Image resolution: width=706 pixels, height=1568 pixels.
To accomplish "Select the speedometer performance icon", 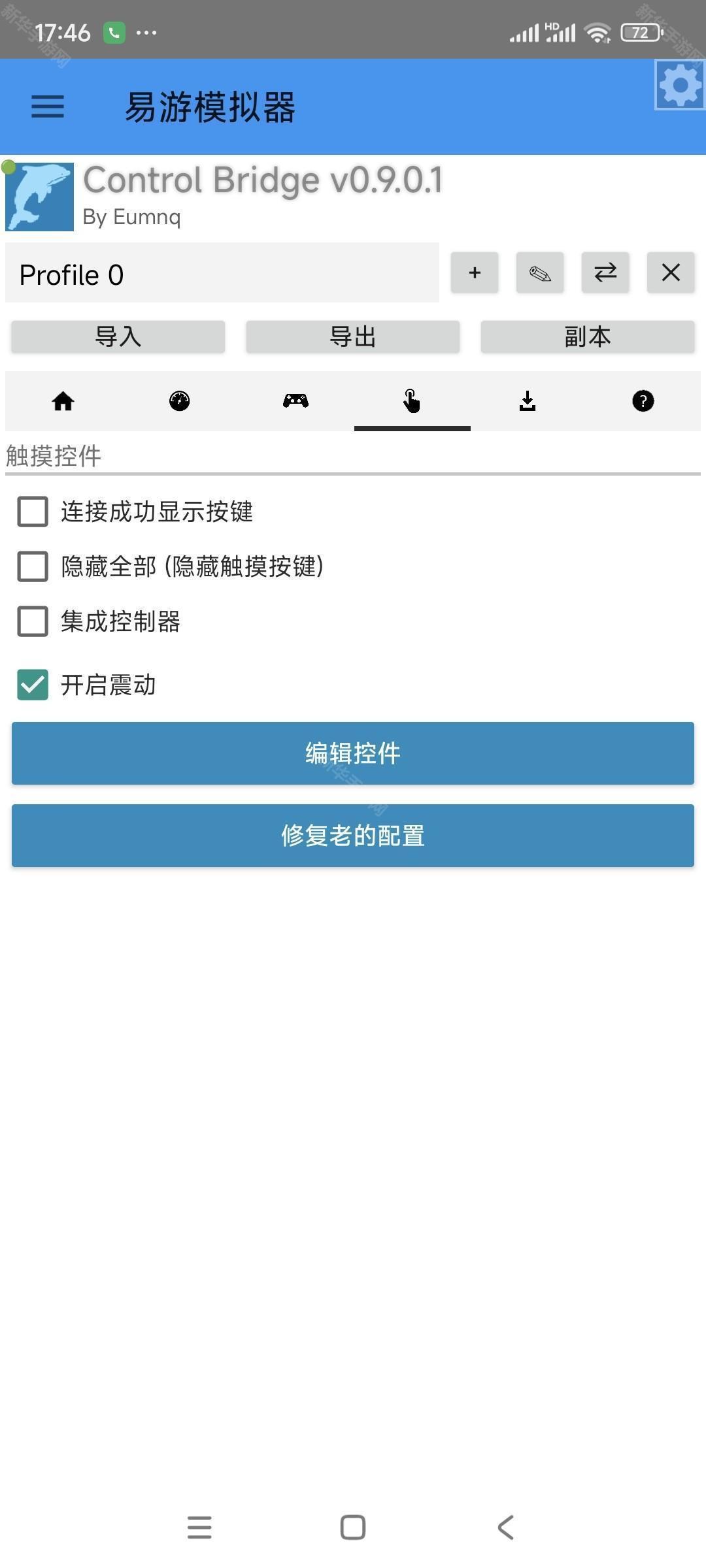I will pos(179,401).
